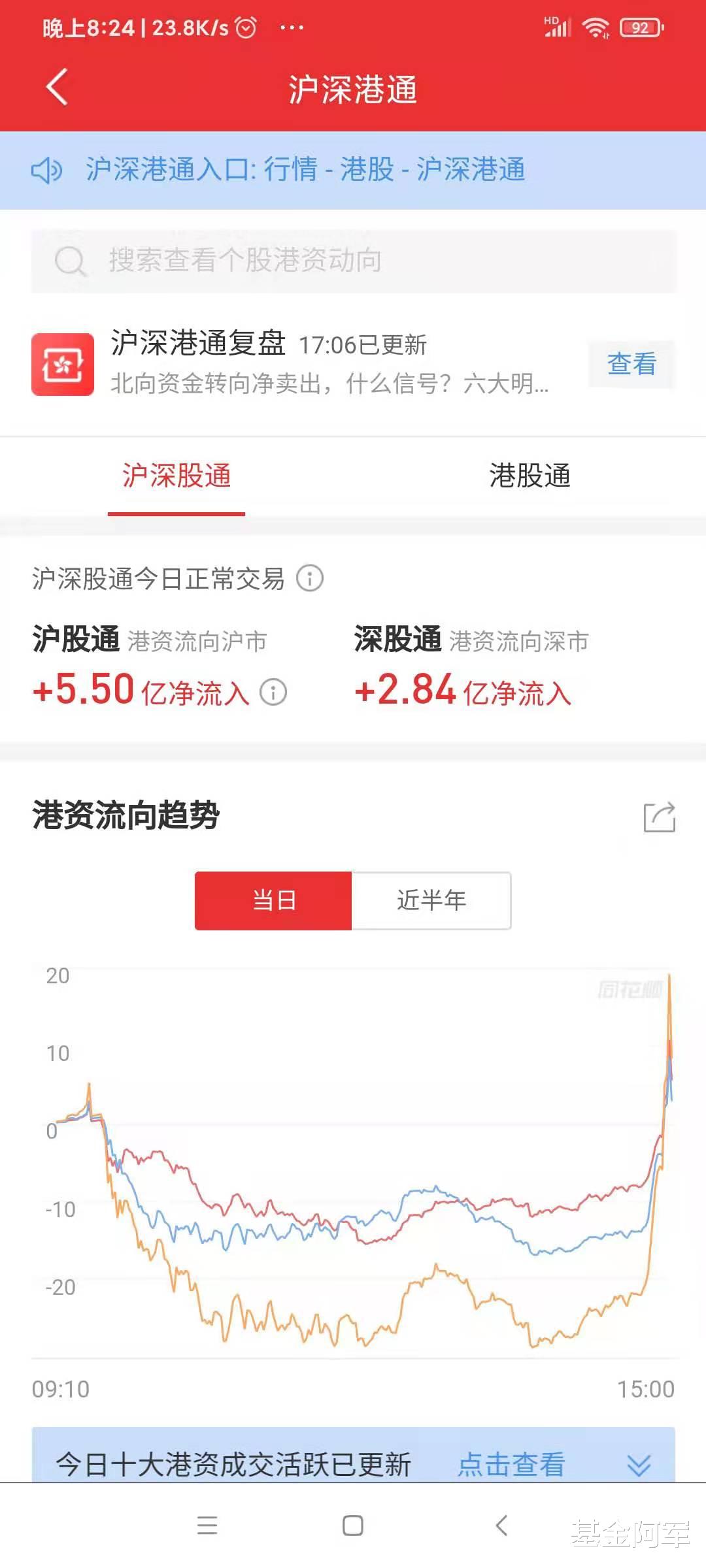The width and height of the screenshot is (706, 1568).
Task: Tap the 查看 button for 沪深港通复盘
Action: [x=631, y=364]
